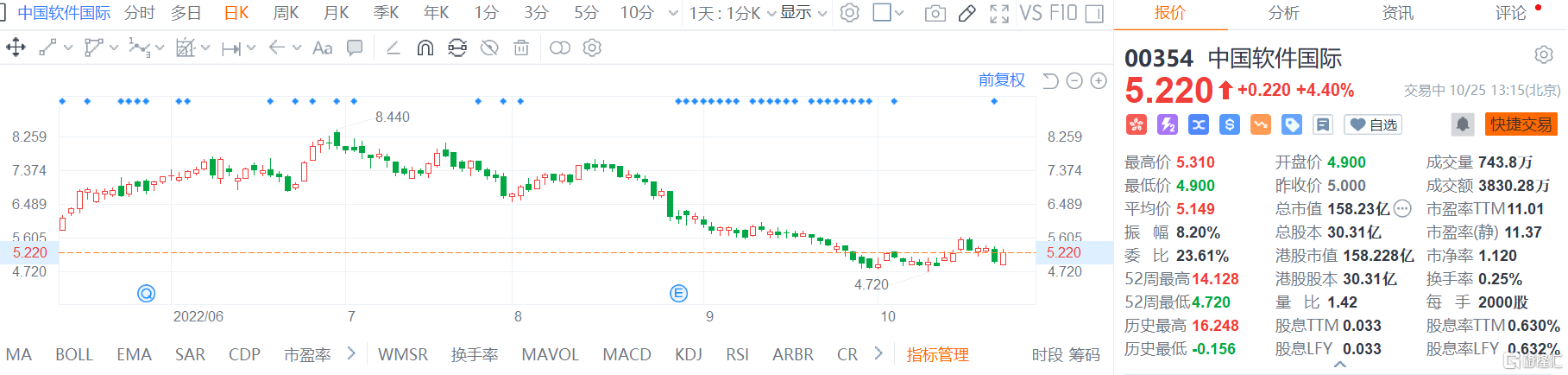Apply the BOLL indicator
The width and height of the screenshot is (1568, 375).
[x=74, y=354]
